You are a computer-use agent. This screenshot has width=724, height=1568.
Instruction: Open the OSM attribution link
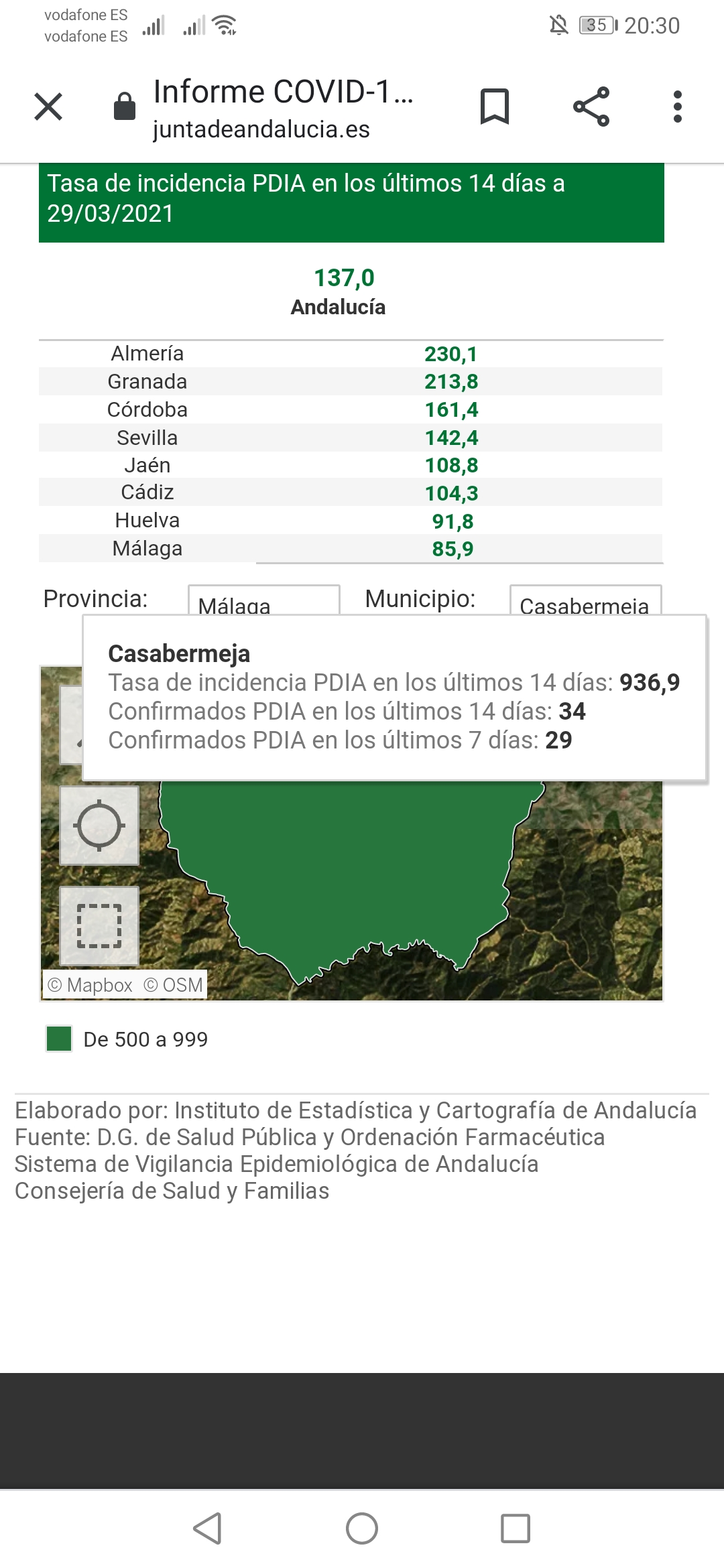(x=174, y=985)
